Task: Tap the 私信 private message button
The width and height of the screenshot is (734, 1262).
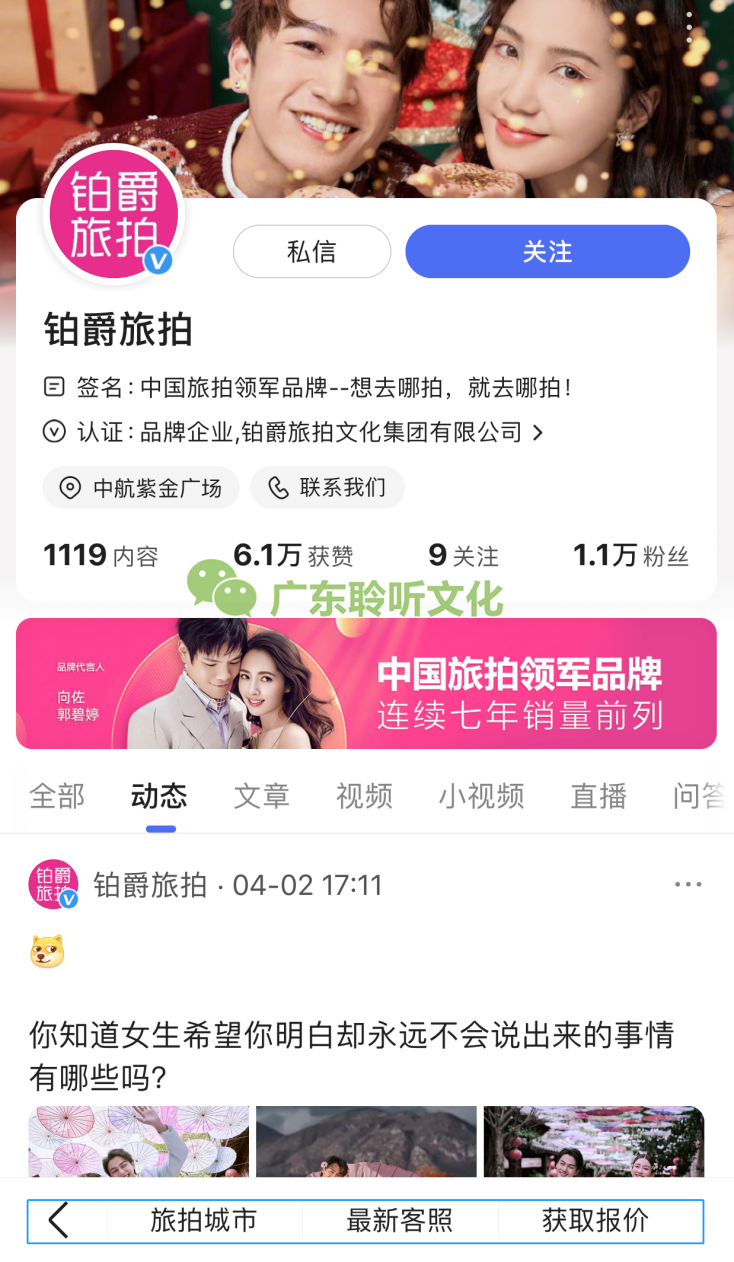Action: [x=312, y=251]
